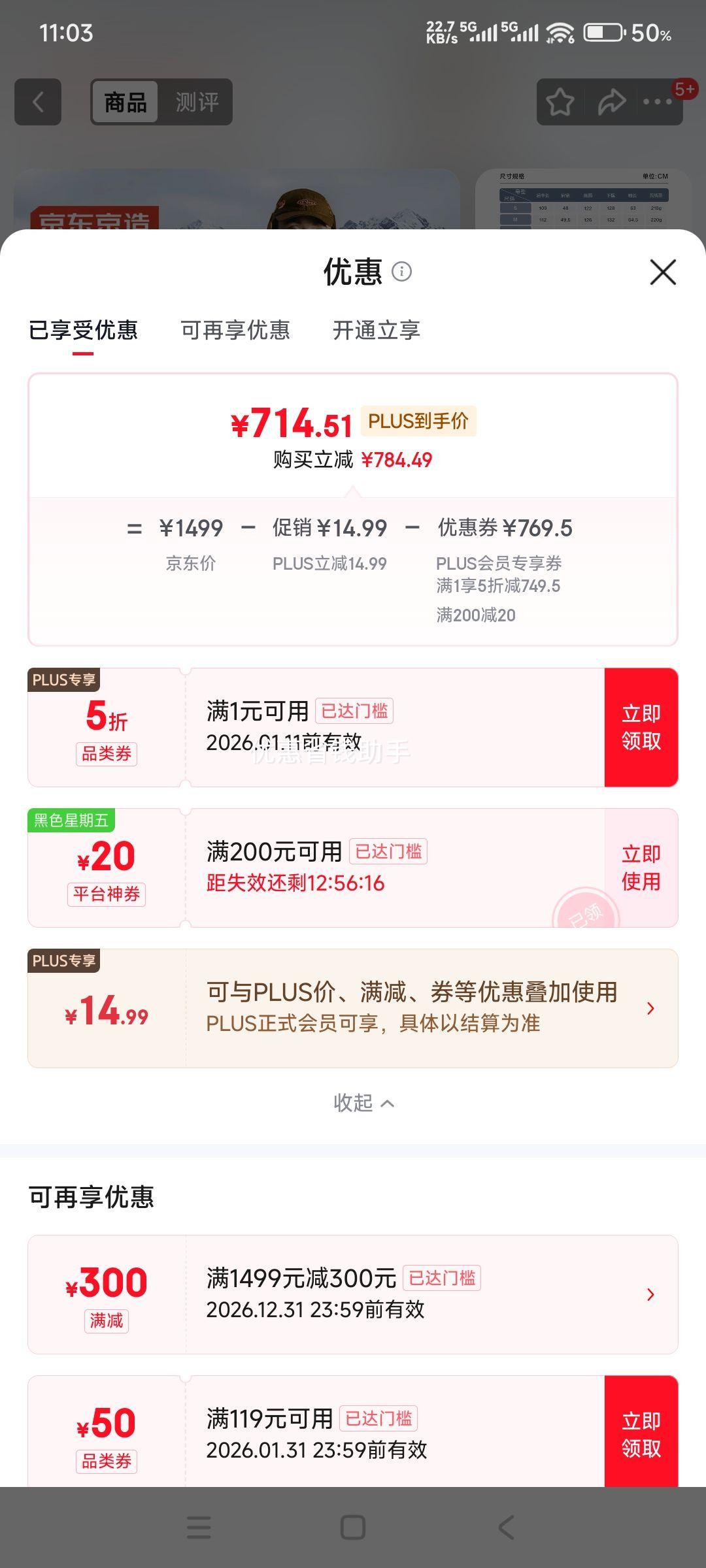
Task: Switch to the 开通立享 tab
Action: pyautogui.click(x=376, y=331)
